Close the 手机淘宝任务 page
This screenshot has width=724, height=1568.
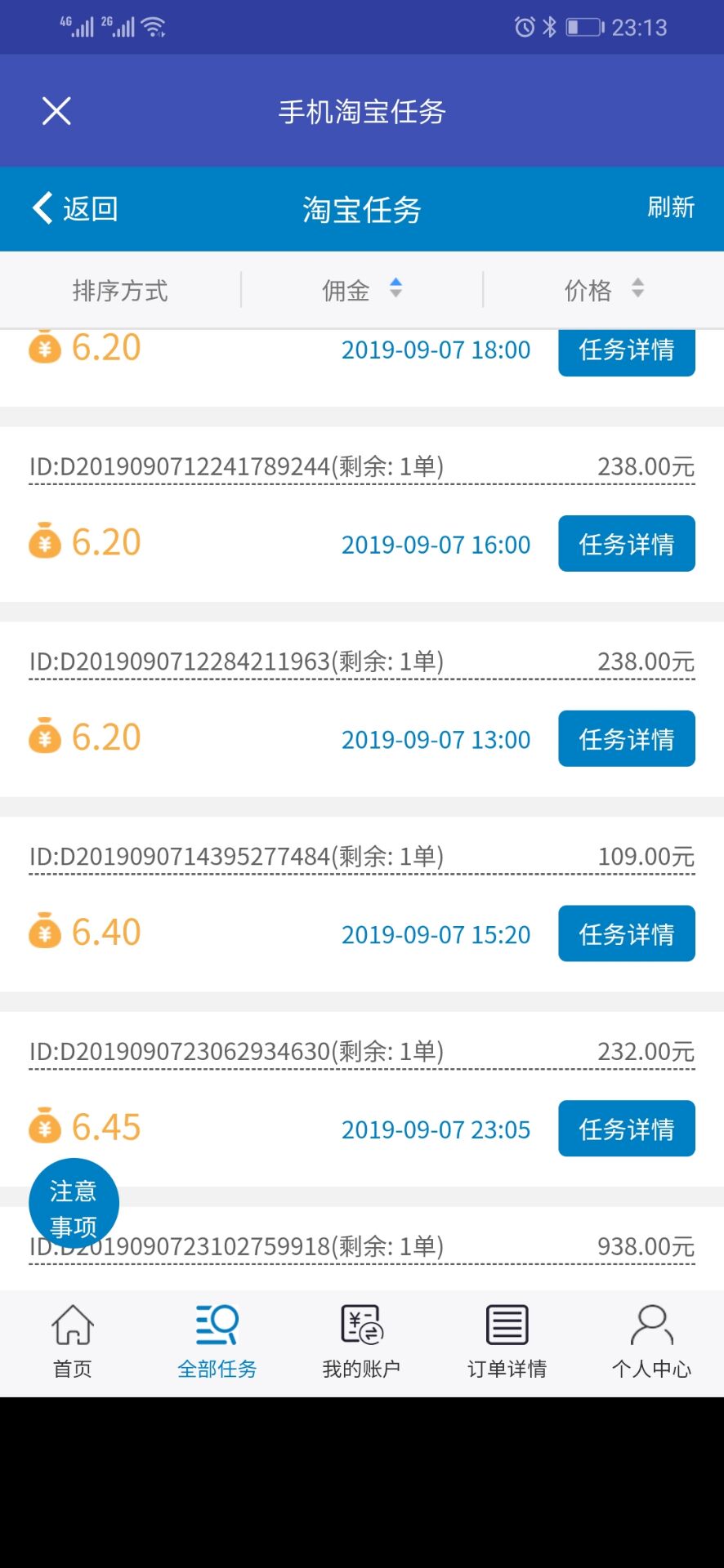[56, 111]
